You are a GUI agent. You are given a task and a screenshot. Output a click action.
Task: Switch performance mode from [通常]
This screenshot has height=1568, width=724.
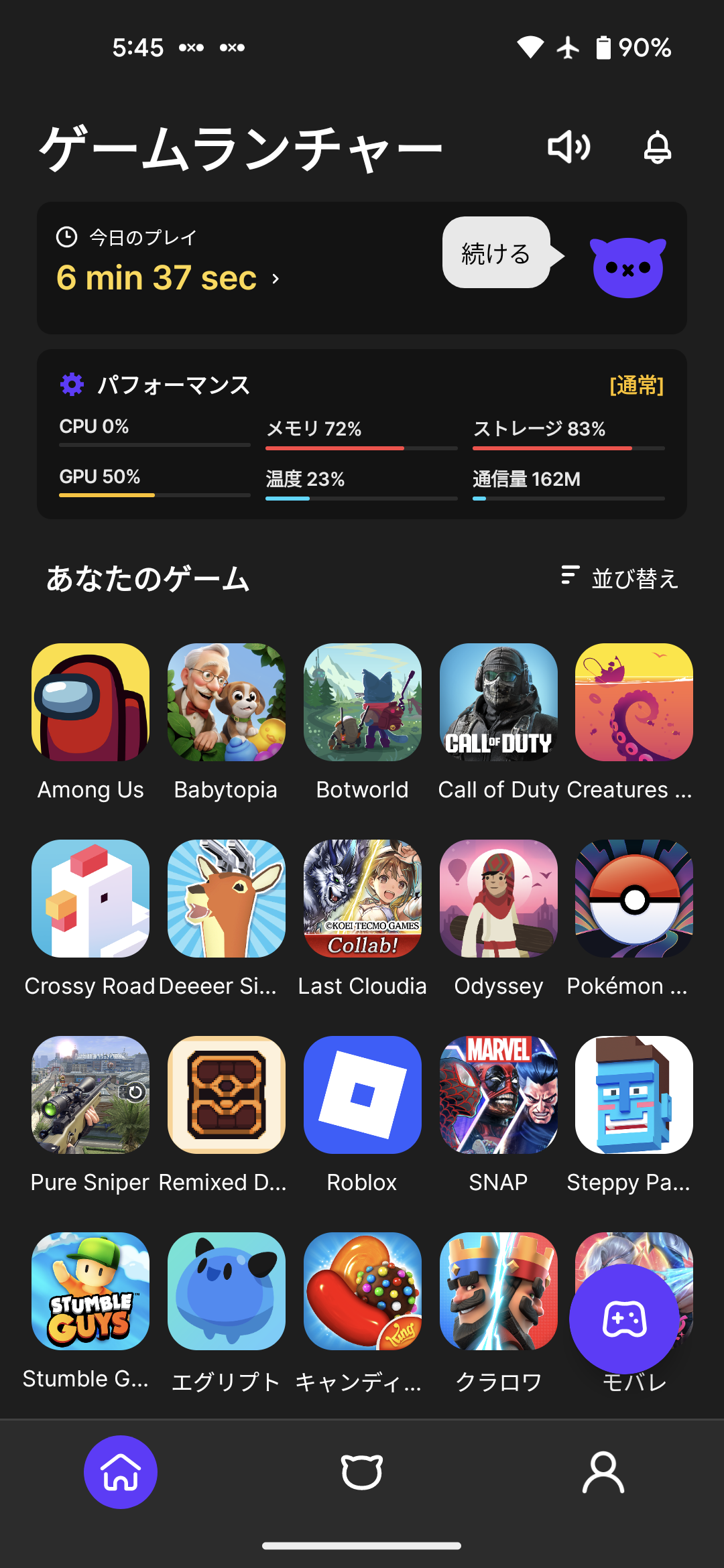coord(636,385)
